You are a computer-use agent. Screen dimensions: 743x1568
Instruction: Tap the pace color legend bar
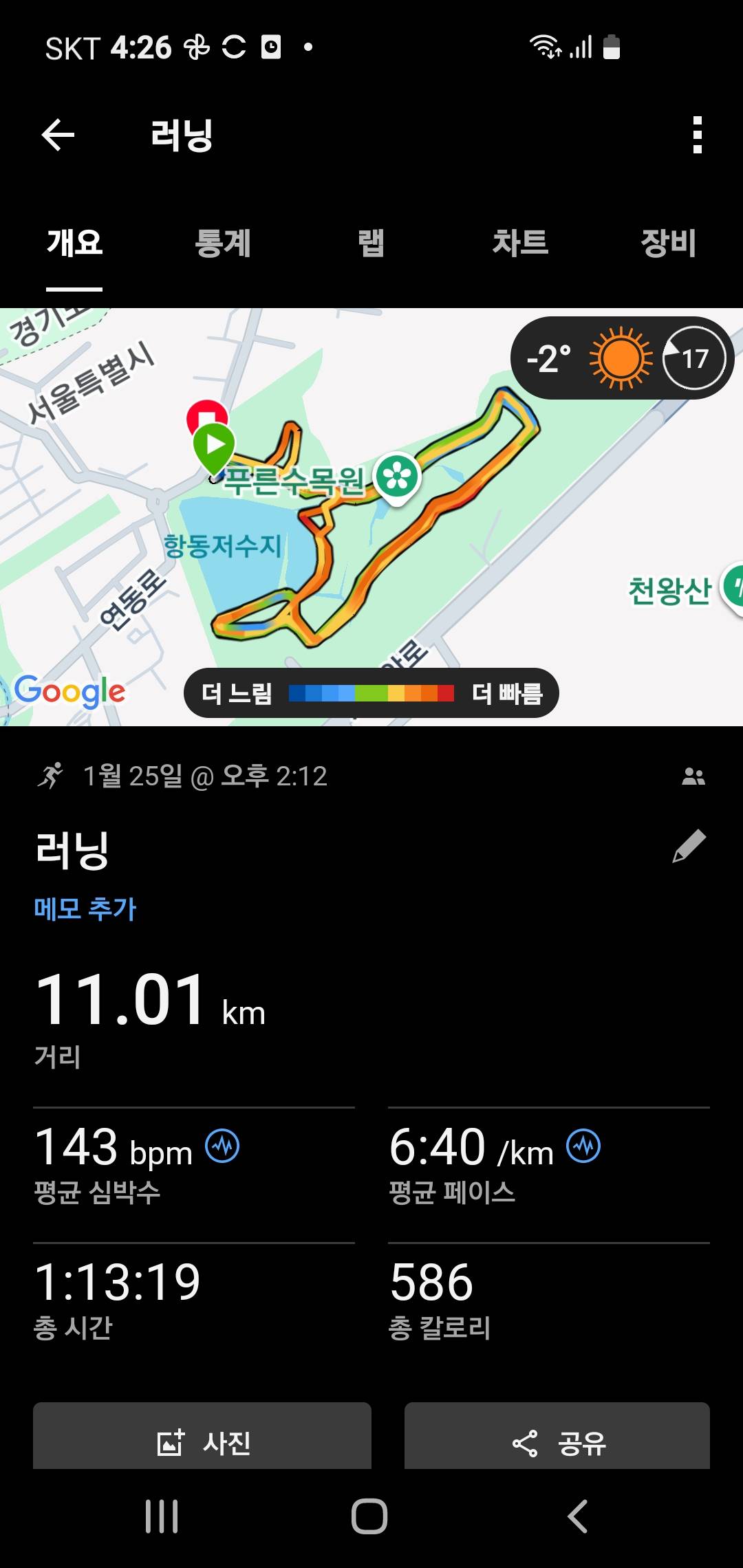(371, 695)
